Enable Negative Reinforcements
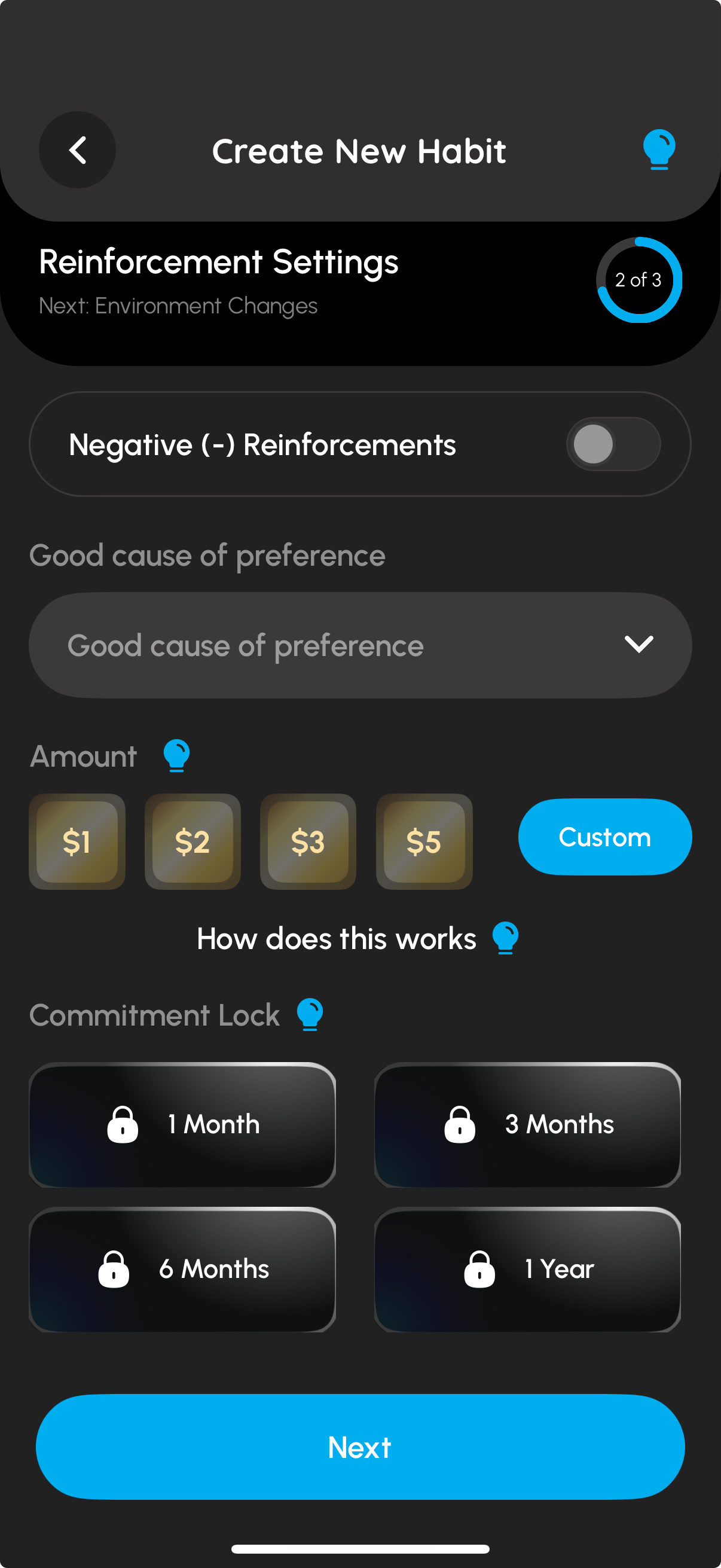 [x=613, y=444]
